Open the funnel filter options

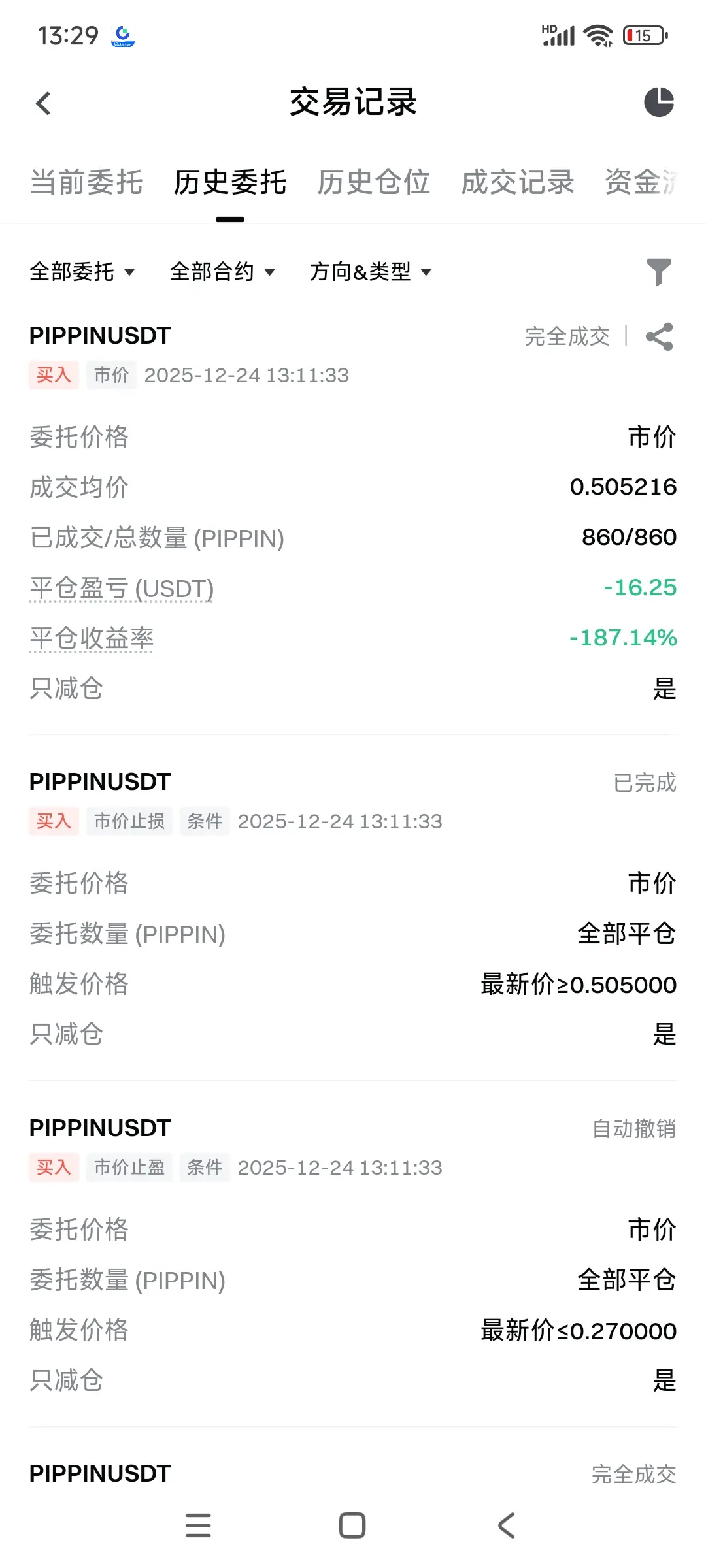tap(659, 272)
